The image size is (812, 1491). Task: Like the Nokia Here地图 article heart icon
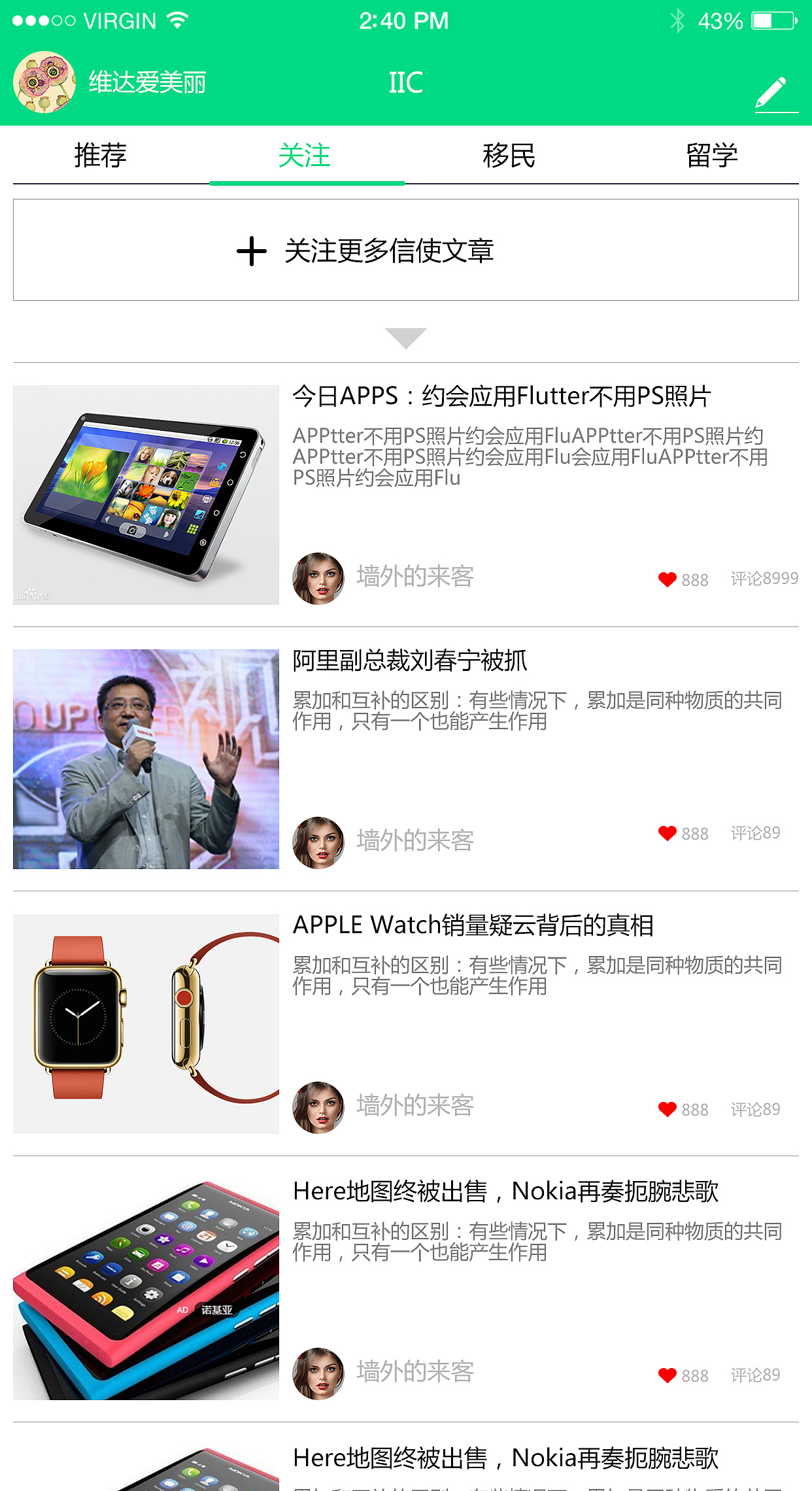click(x=666, y=1375)
